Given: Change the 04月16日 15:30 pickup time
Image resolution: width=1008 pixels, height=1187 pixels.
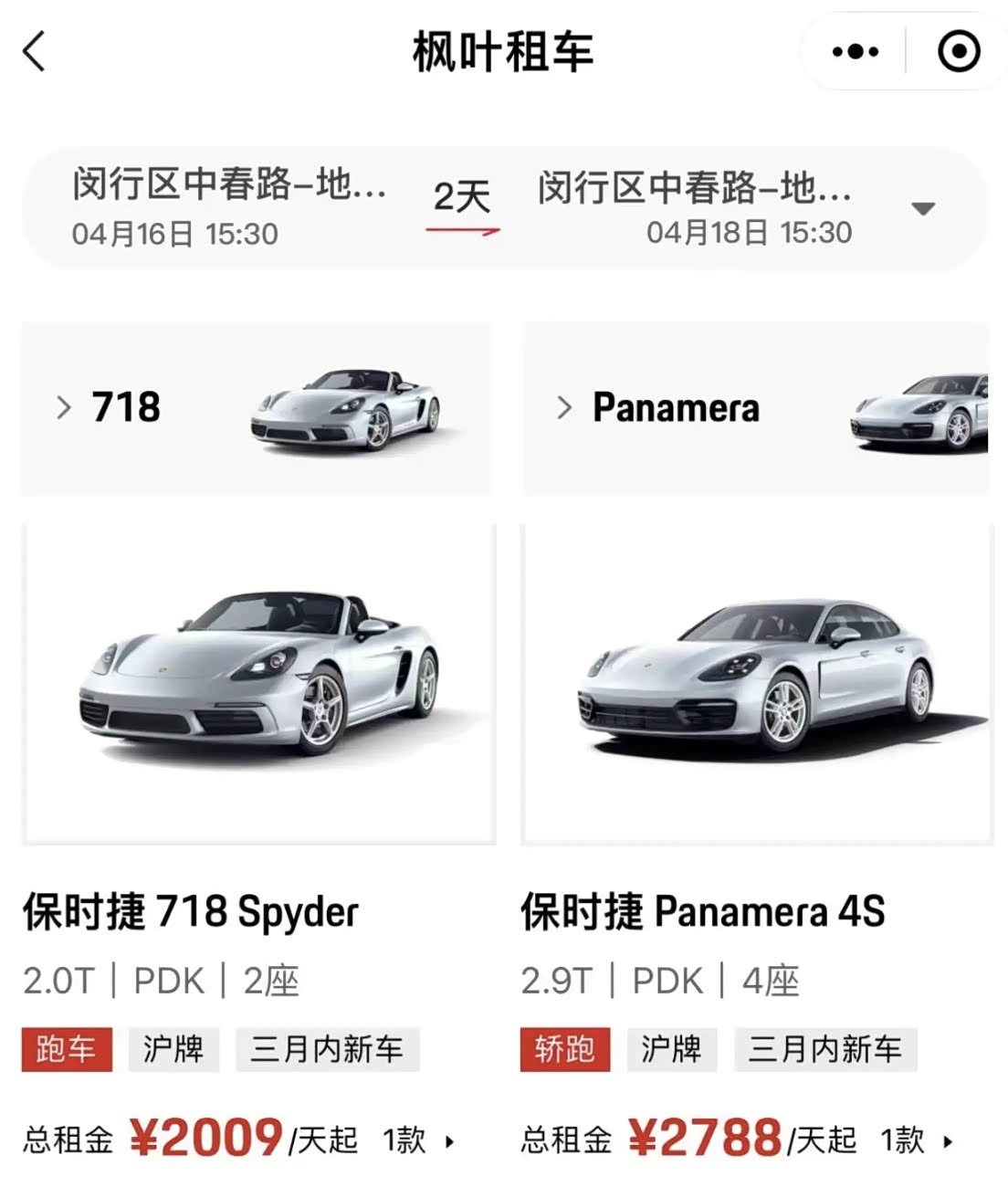Looking at the screenshot, I should point(175,234).
